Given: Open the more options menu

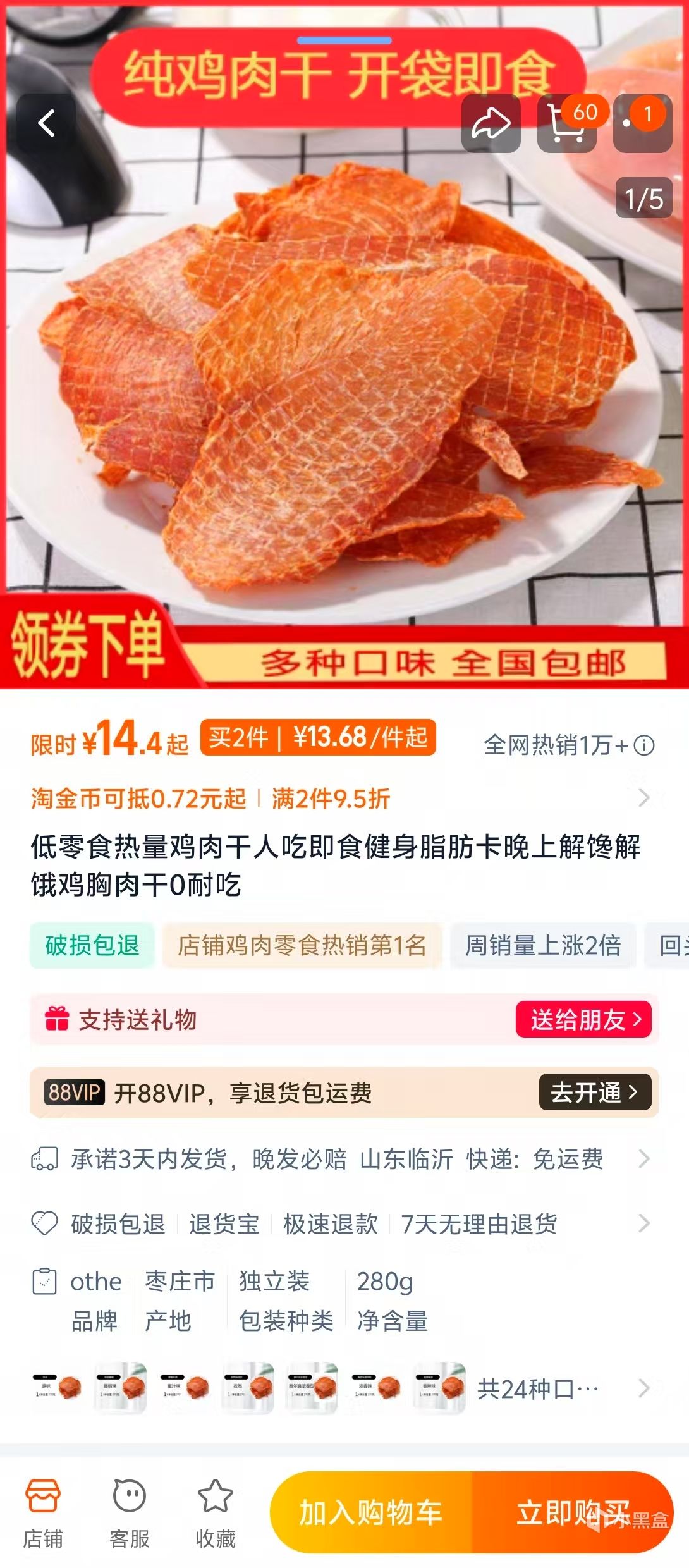Looking at the screenshot, I should tap(642, 123).
